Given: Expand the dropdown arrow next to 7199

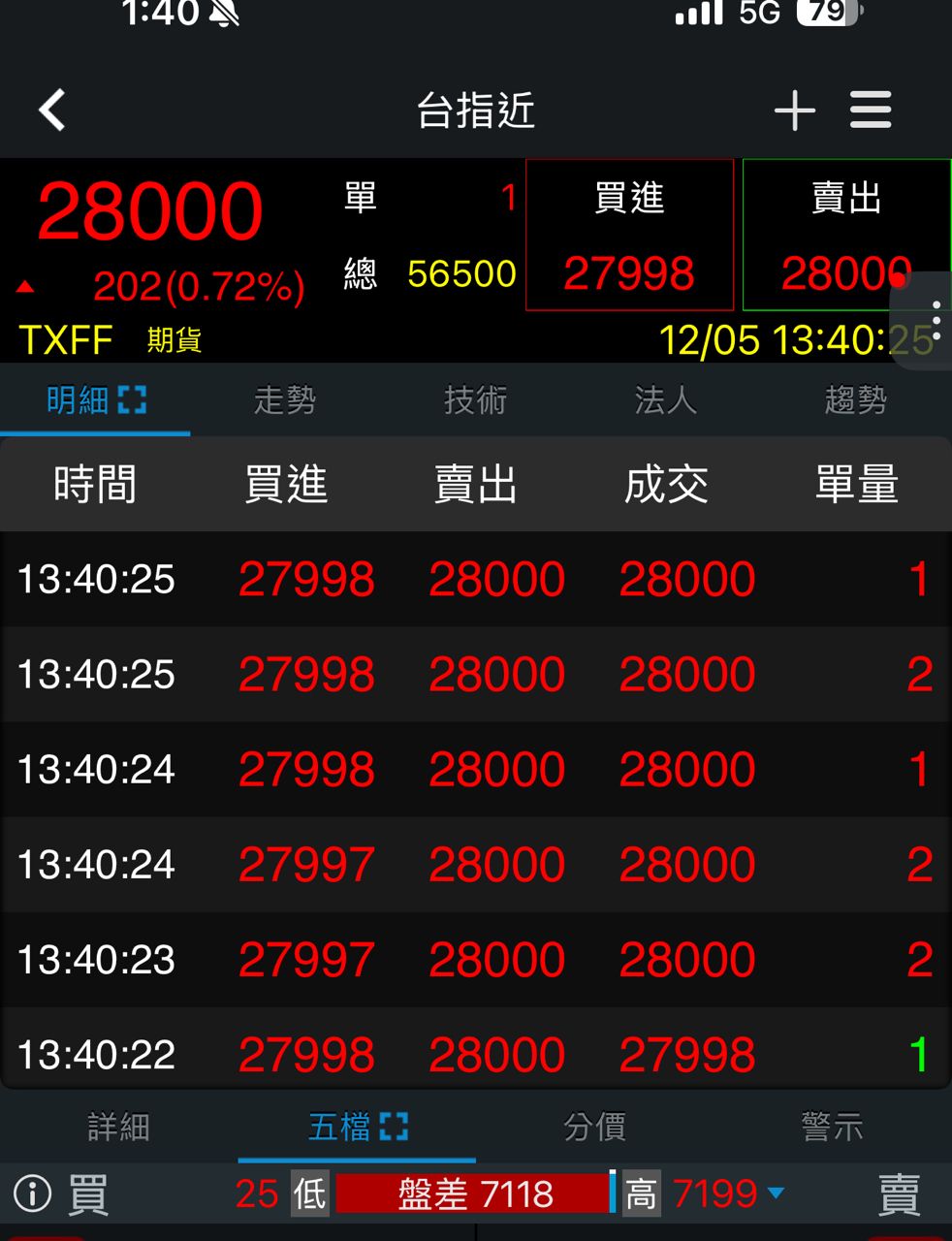Looking at the screenshot, I should (776, 1193).
